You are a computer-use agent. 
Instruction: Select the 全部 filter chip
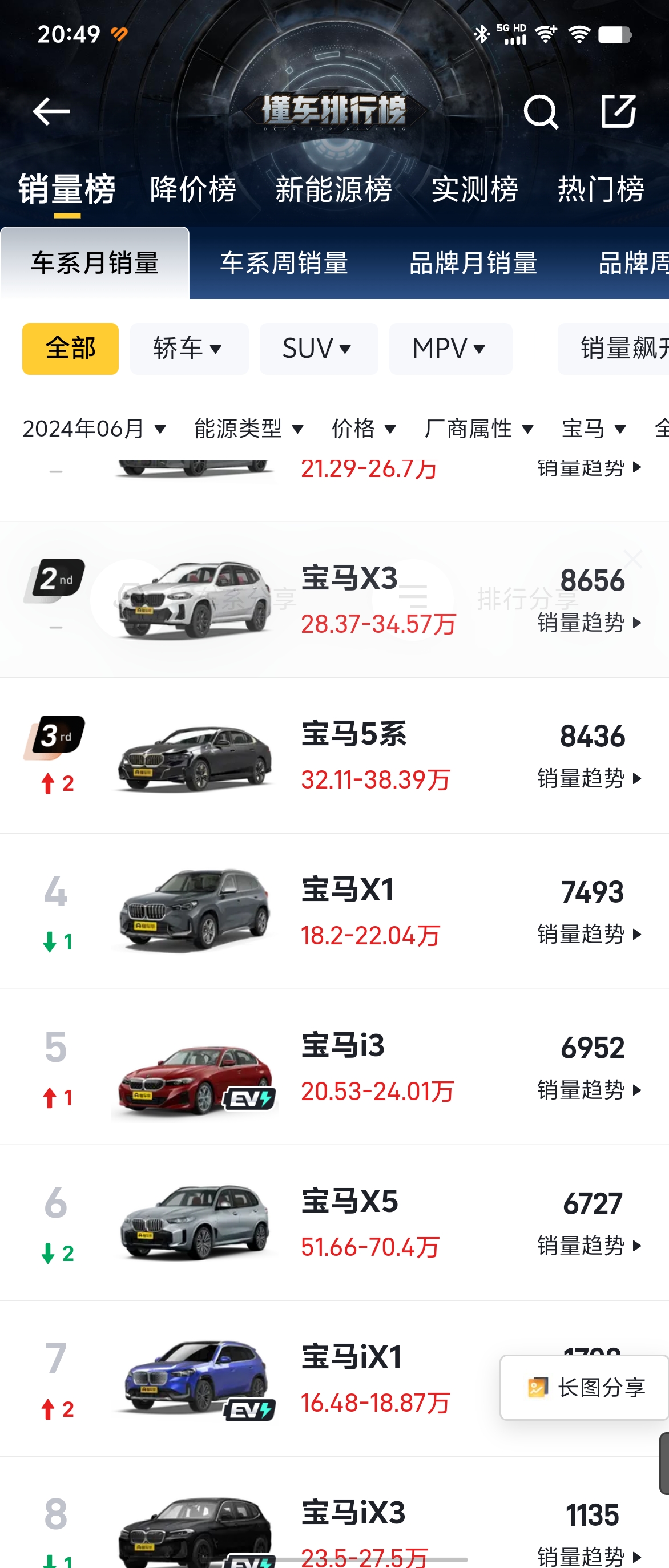point(70,348)
